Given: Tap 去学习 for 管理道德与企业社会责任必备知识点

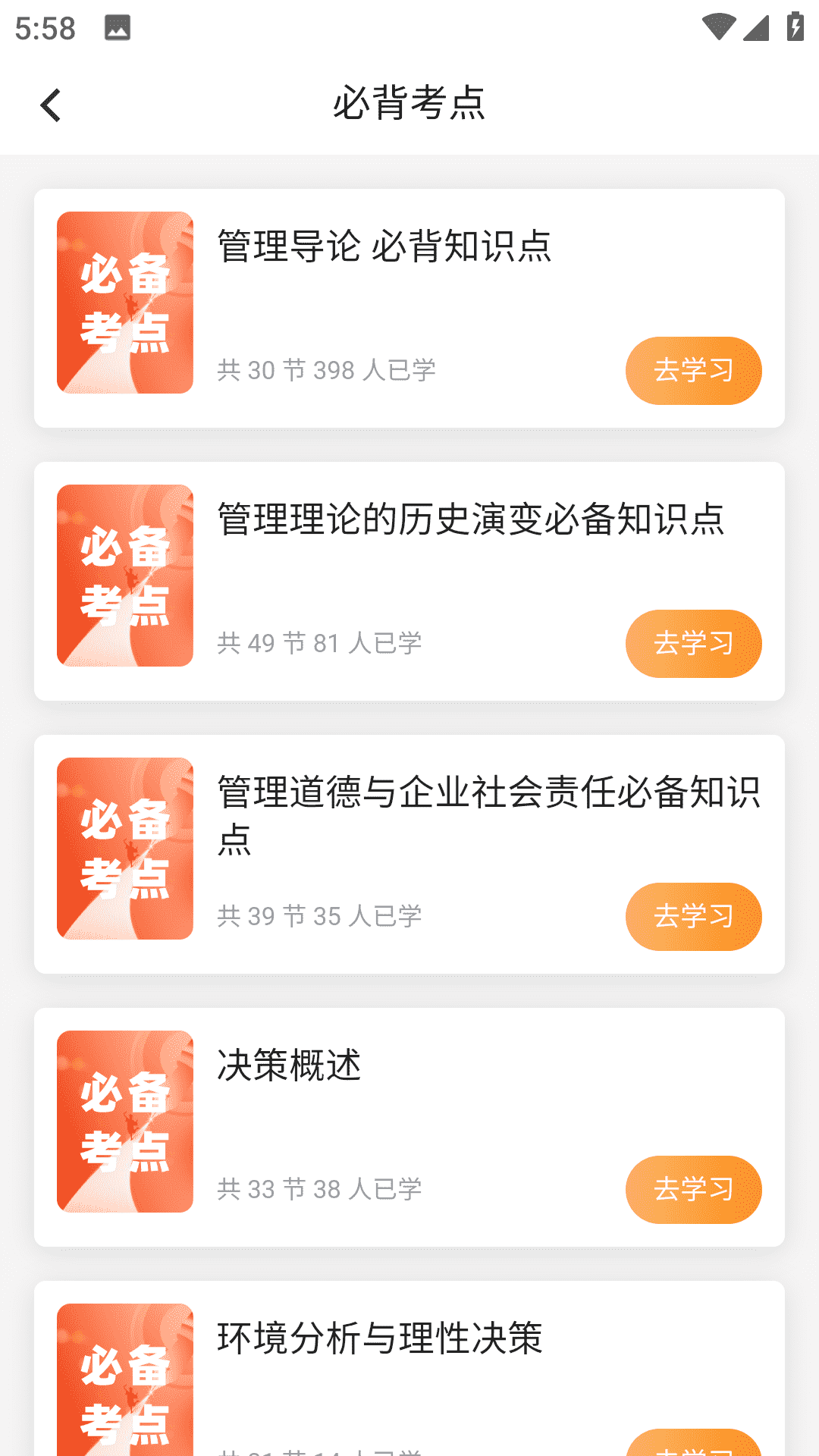Looking at the screenshot, I should tap(693, 916).
